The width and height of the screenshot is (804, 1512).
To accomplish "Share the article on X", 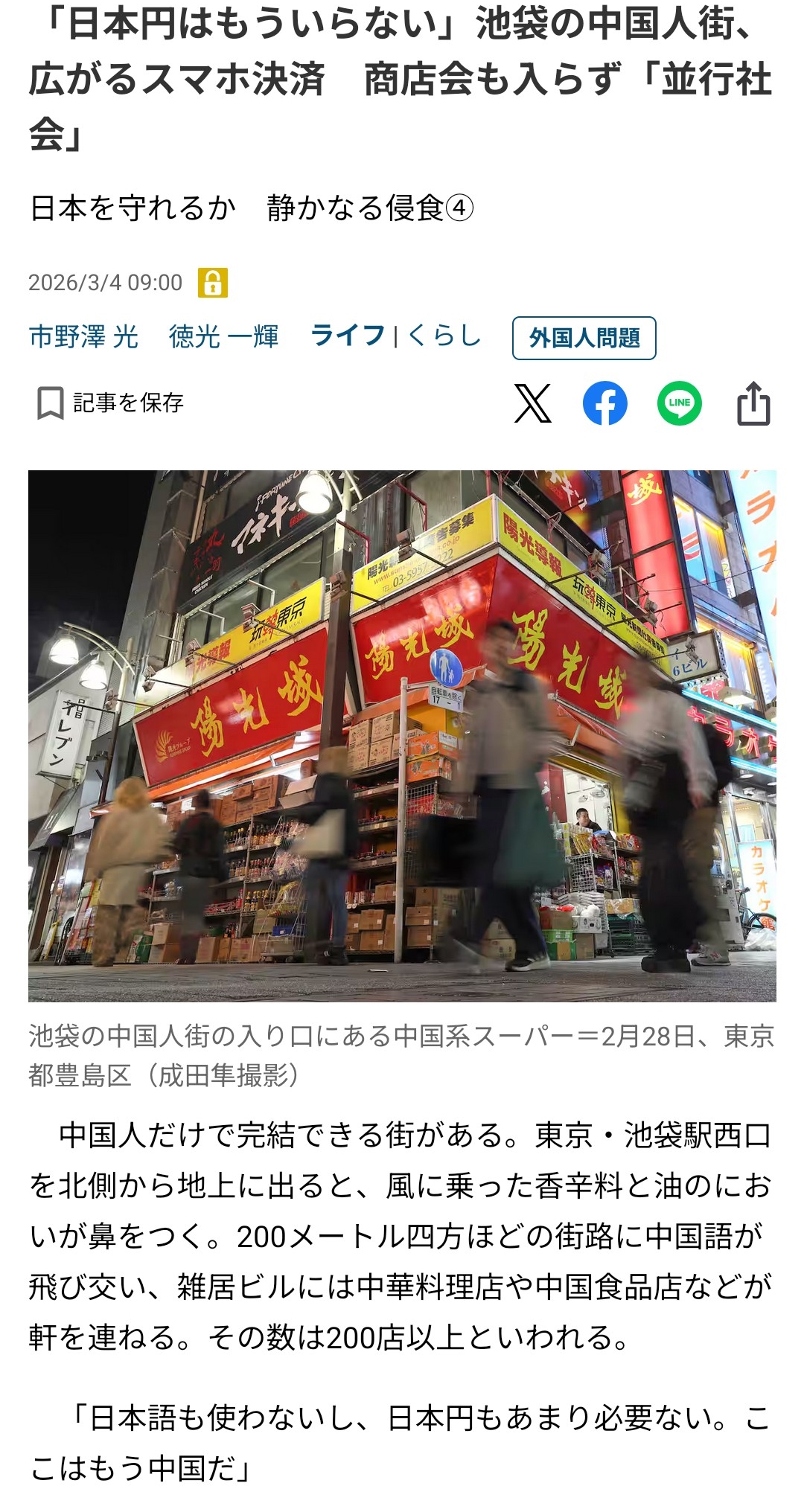I will click(x=533, y=403).
